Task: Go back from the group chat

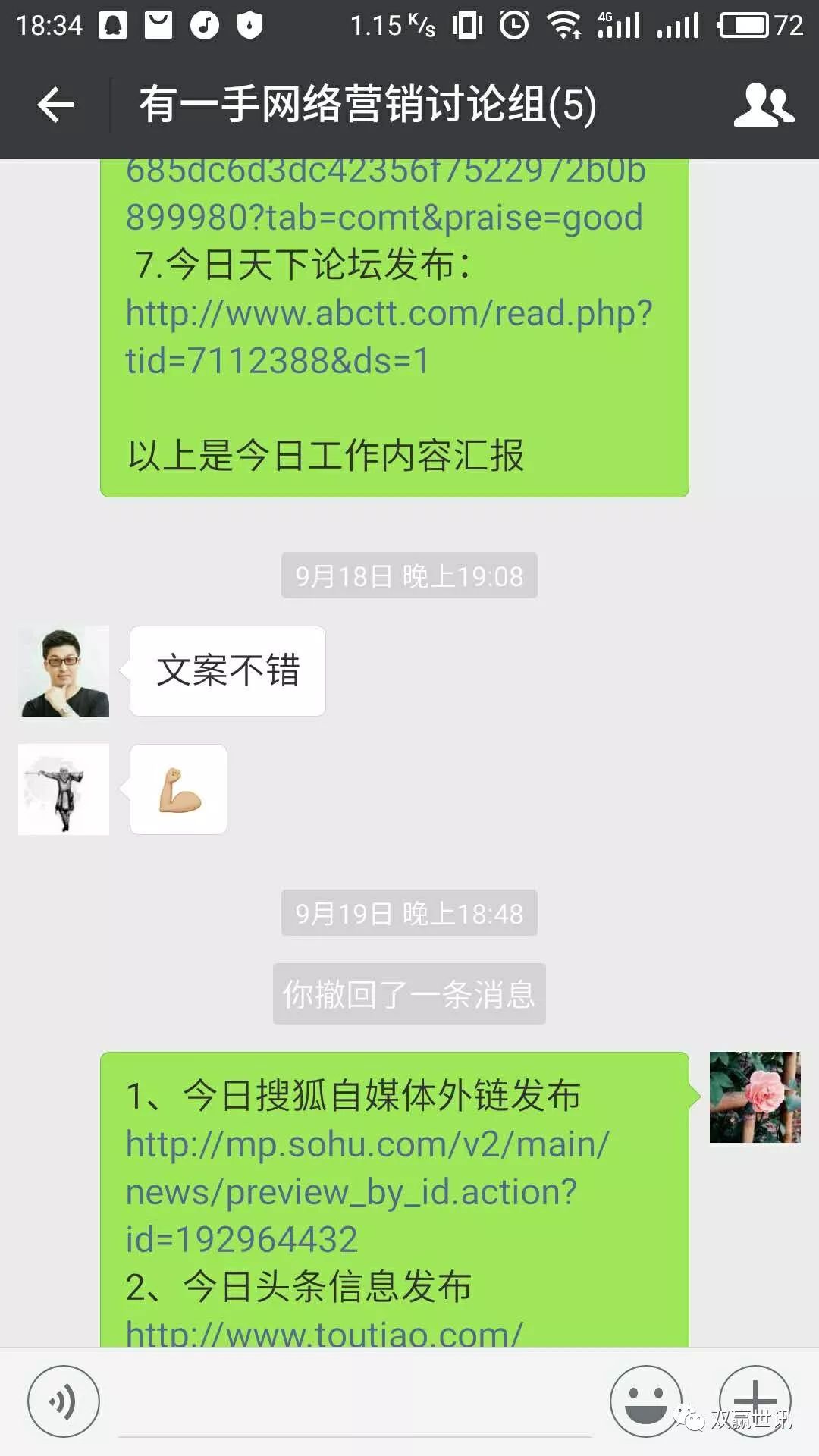Action: point(55,105)
